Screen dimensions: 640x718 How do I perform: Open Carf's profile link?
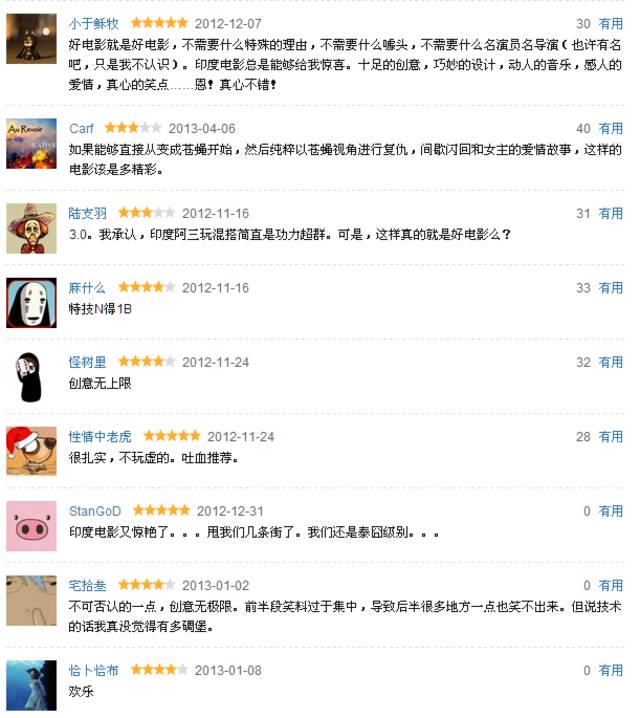click(82, 129)
